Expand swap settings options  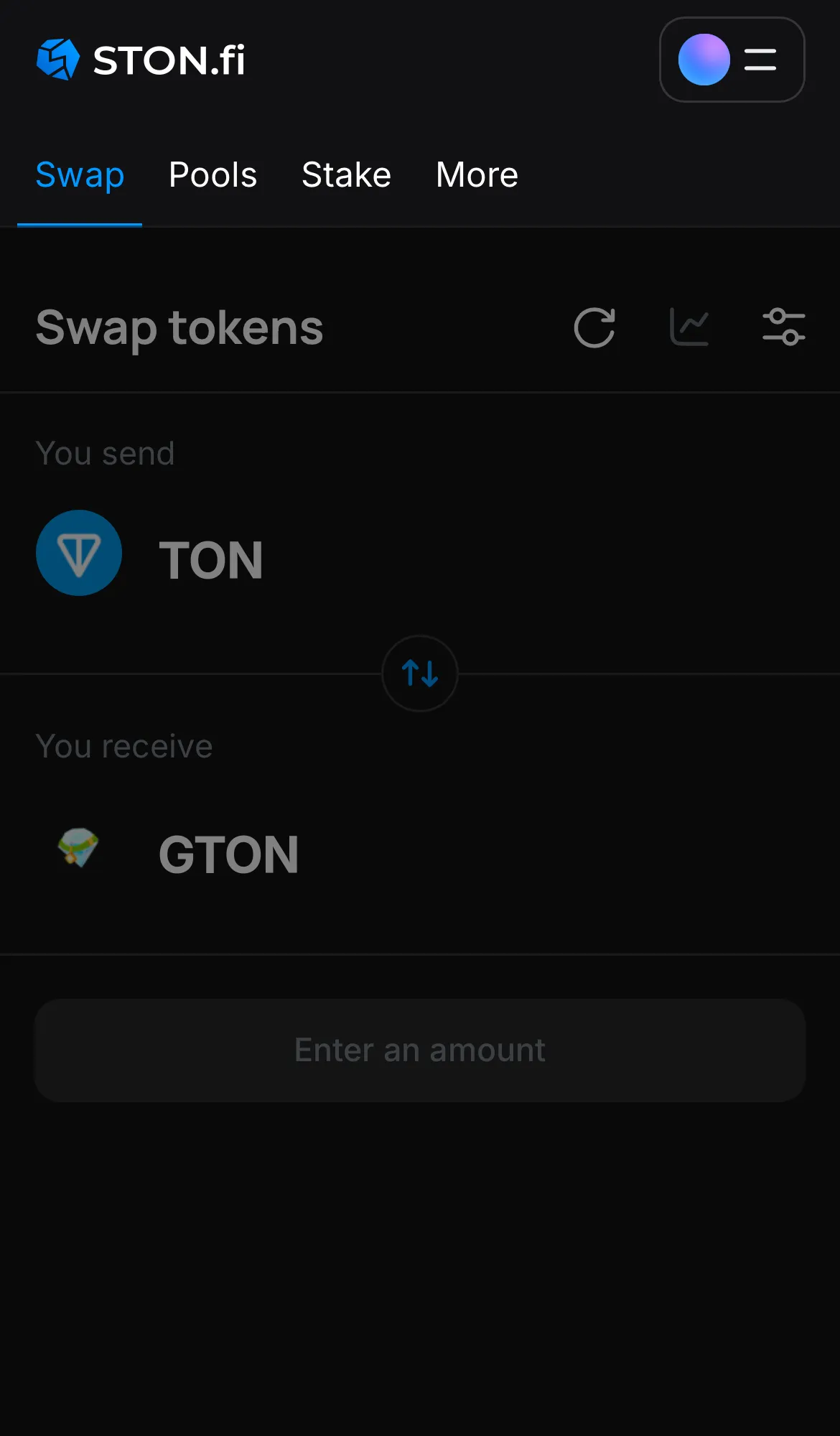tap(783, 326)
